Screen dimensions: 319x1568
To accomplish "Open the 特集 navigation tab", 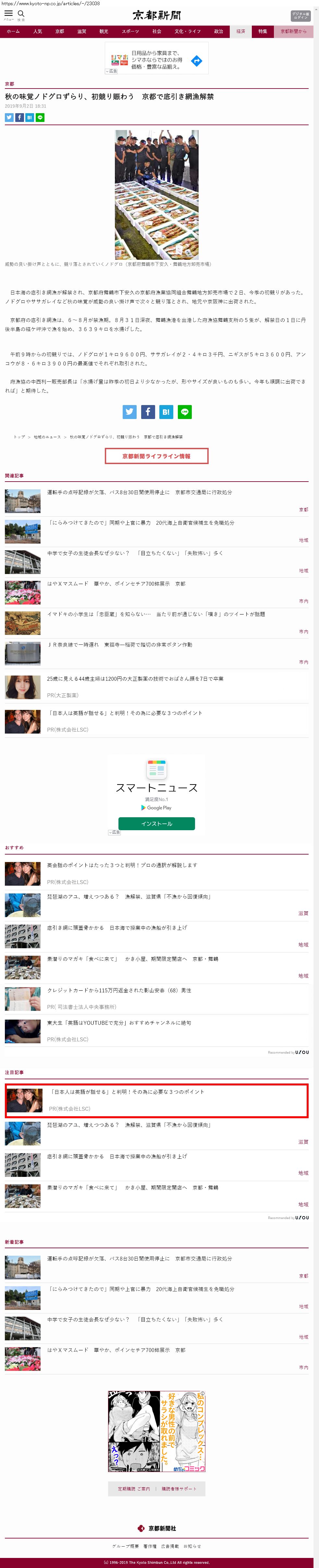I will [263, 31].
